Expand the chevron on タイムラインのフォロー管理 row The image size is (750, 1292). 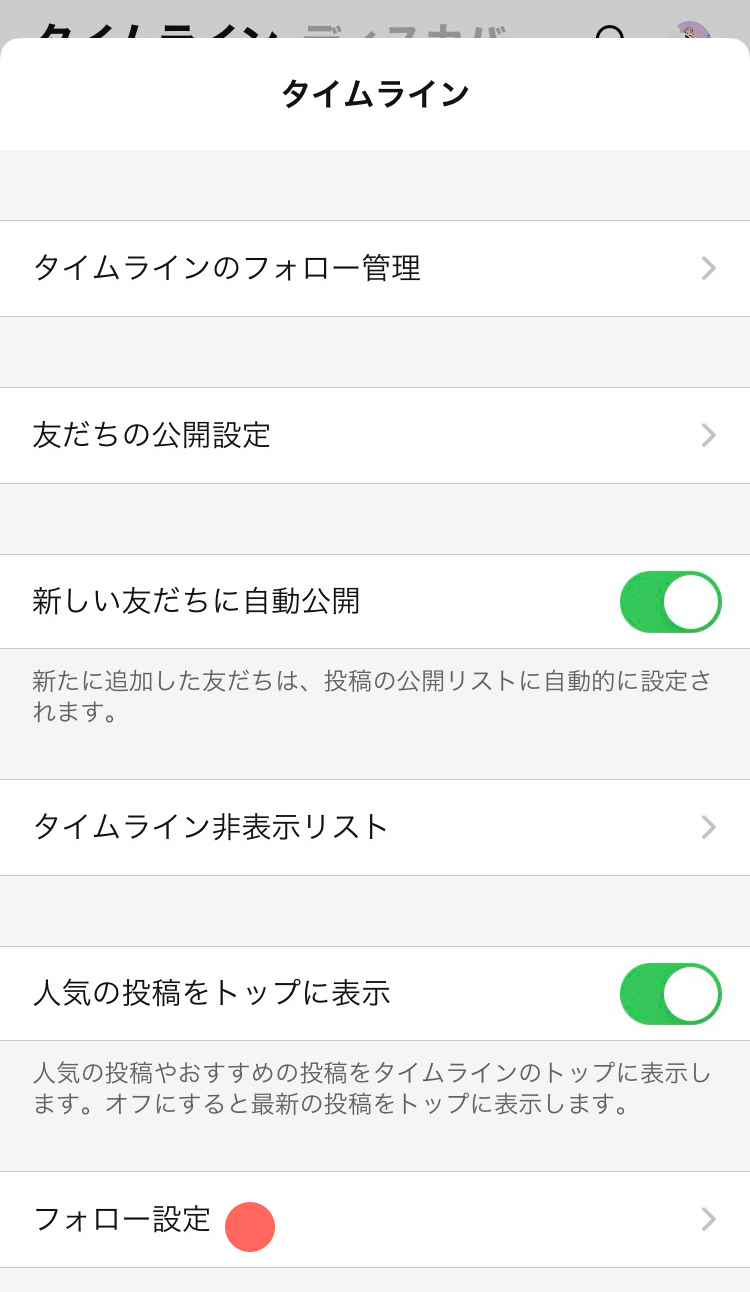pyautogui.click(x=709, y=268)
